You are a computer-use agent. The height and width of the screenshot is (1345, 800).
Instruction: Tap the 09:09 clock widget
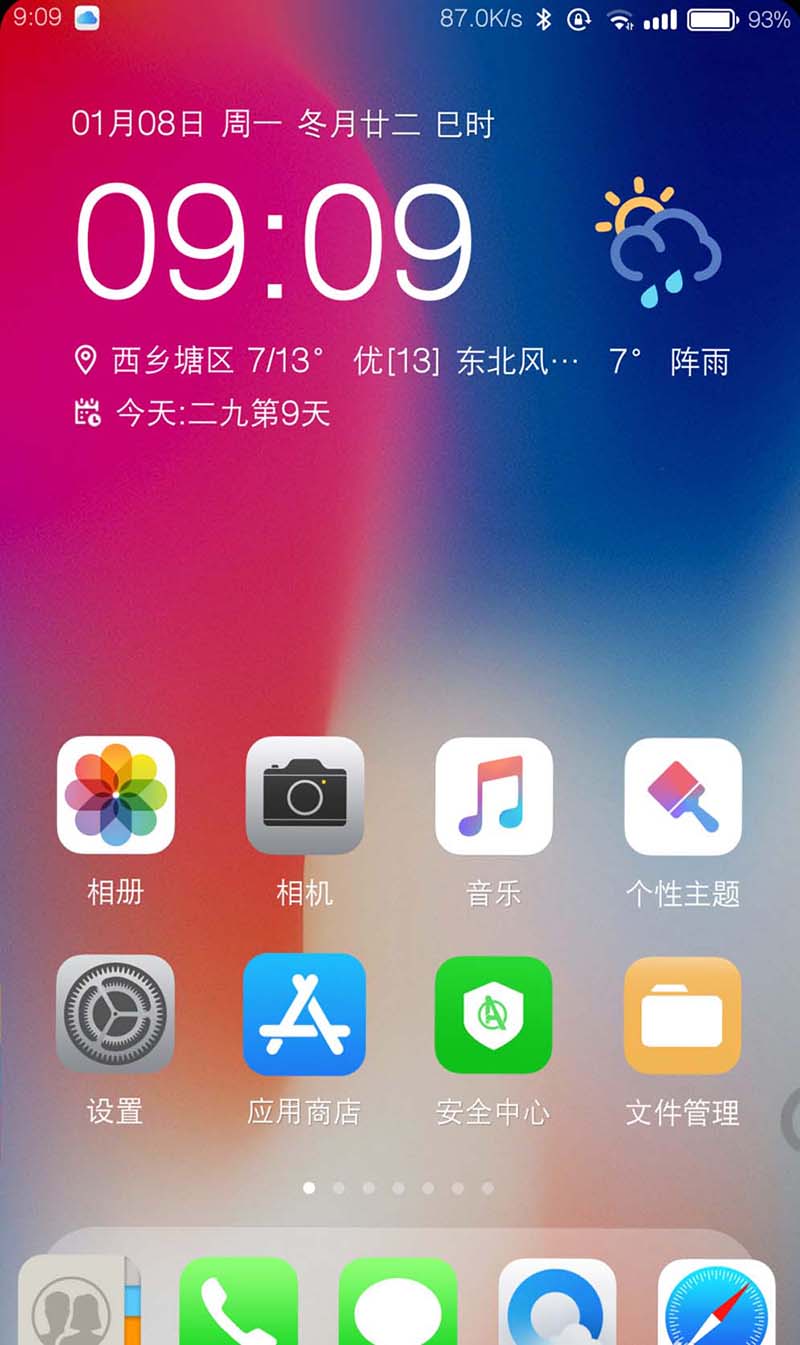click(x=275, y=242)
